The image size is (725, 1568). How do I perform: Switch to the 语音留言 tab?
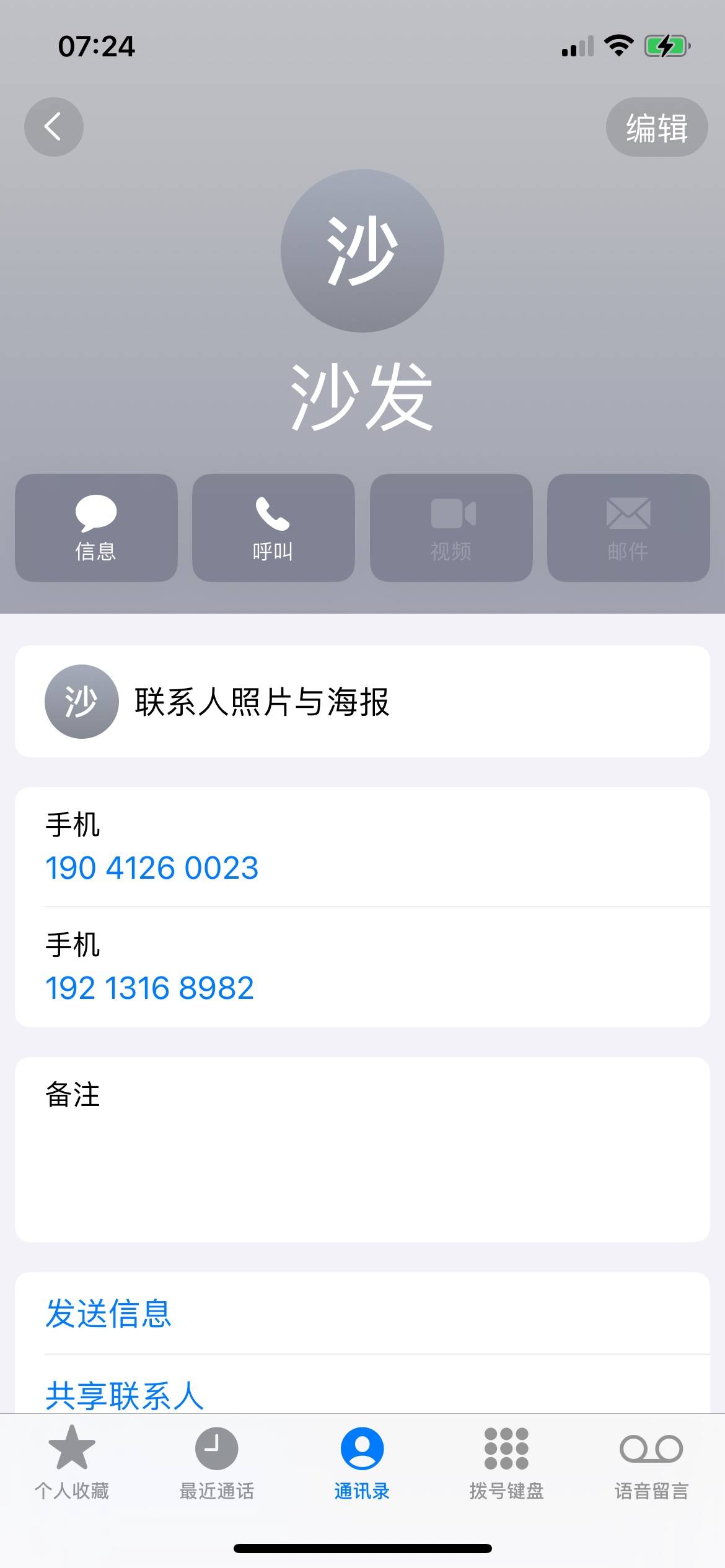651,1463
